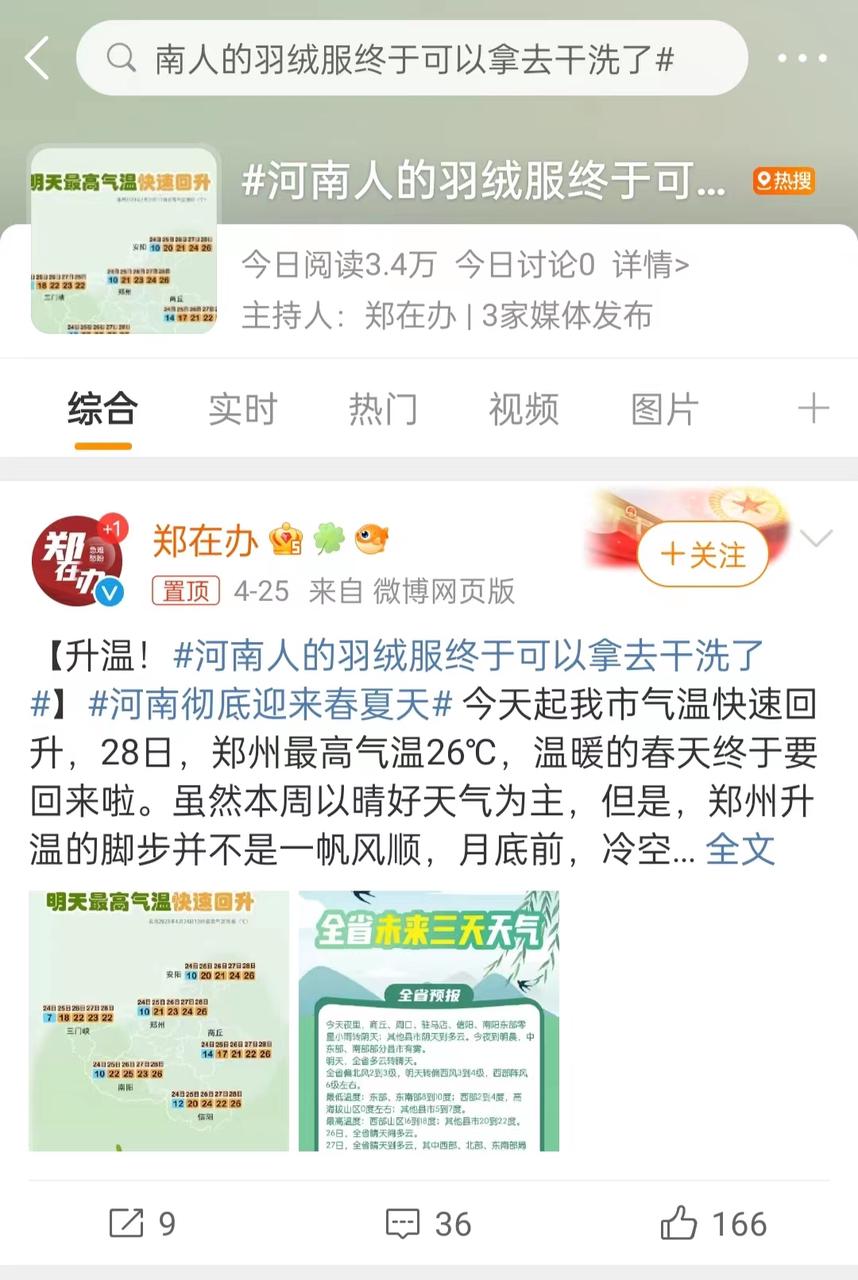Viewport: 858px width, 1280px height.
Task: View the 全省未来三天天气 forecast image
Action: click(x=429, y=1021)
